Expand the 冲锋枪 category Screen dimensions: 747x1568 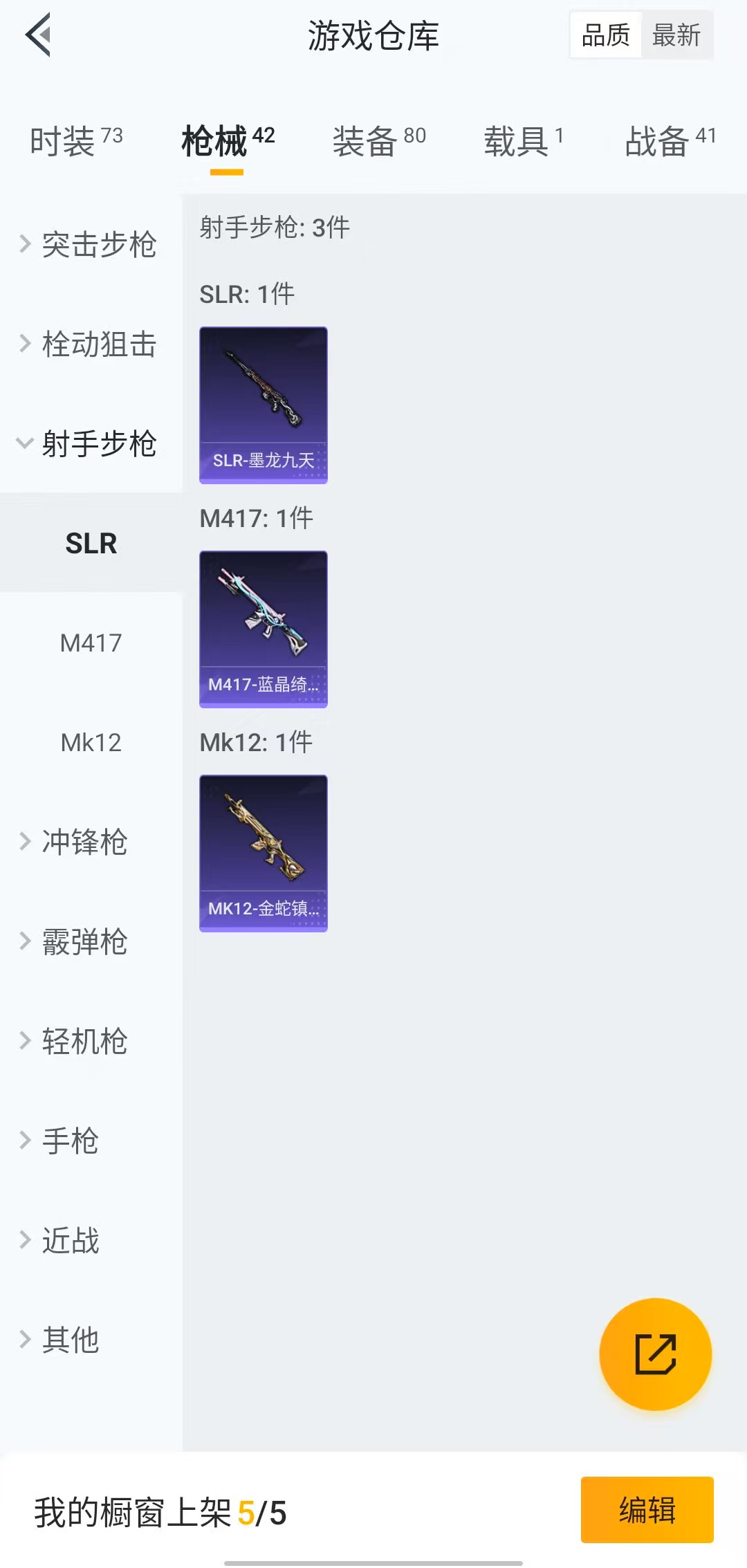tap(91, 842)
